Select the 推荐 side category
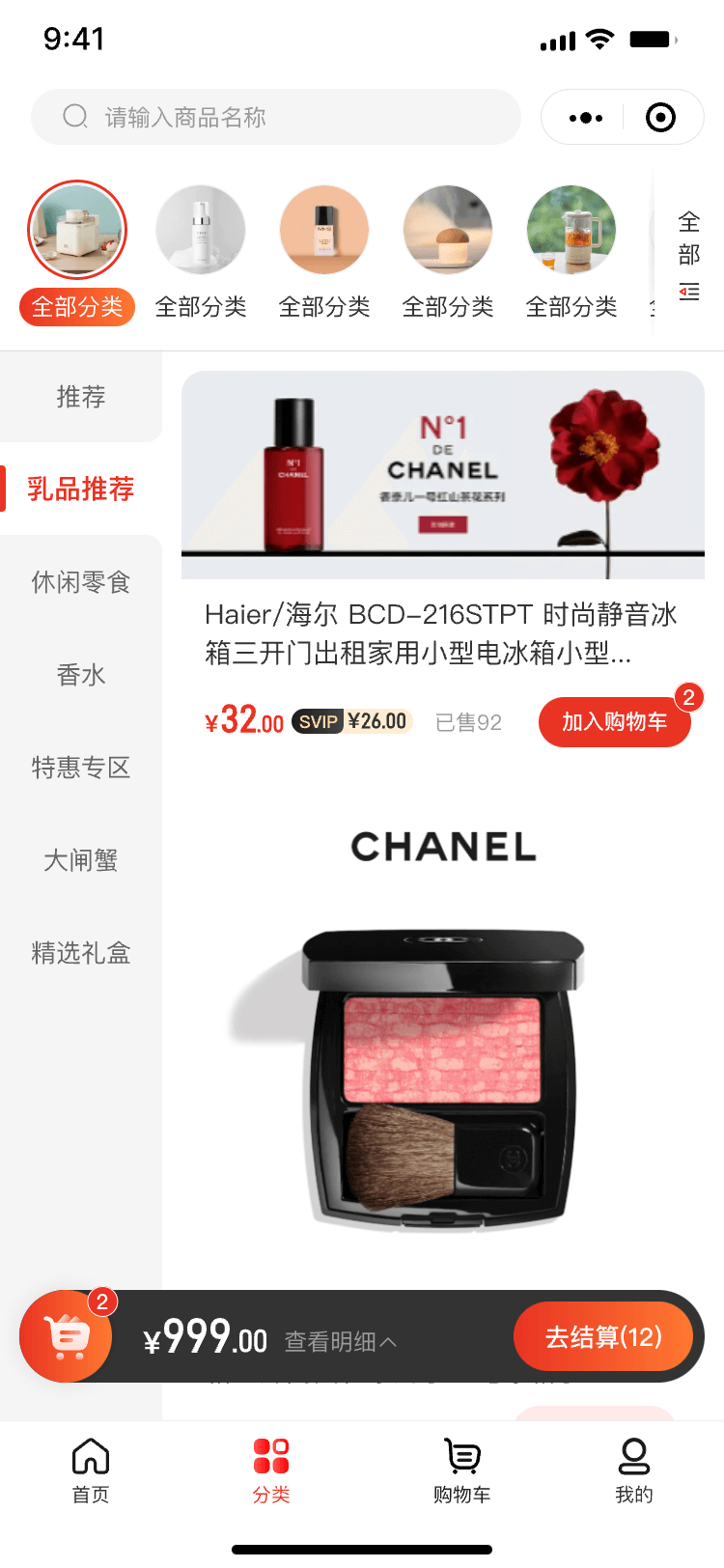 pos(81,397)
